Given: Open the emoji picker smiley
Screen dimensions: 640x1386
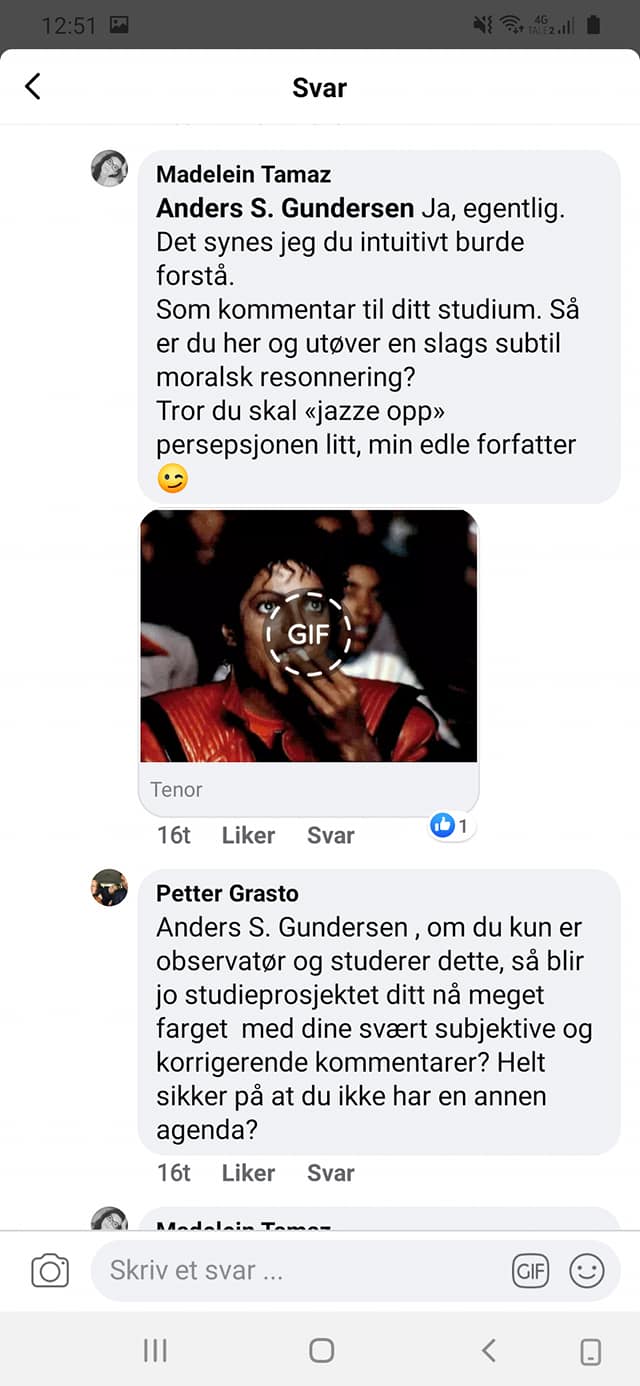Looking at the screenshot, I should [x=587, y=1271].
